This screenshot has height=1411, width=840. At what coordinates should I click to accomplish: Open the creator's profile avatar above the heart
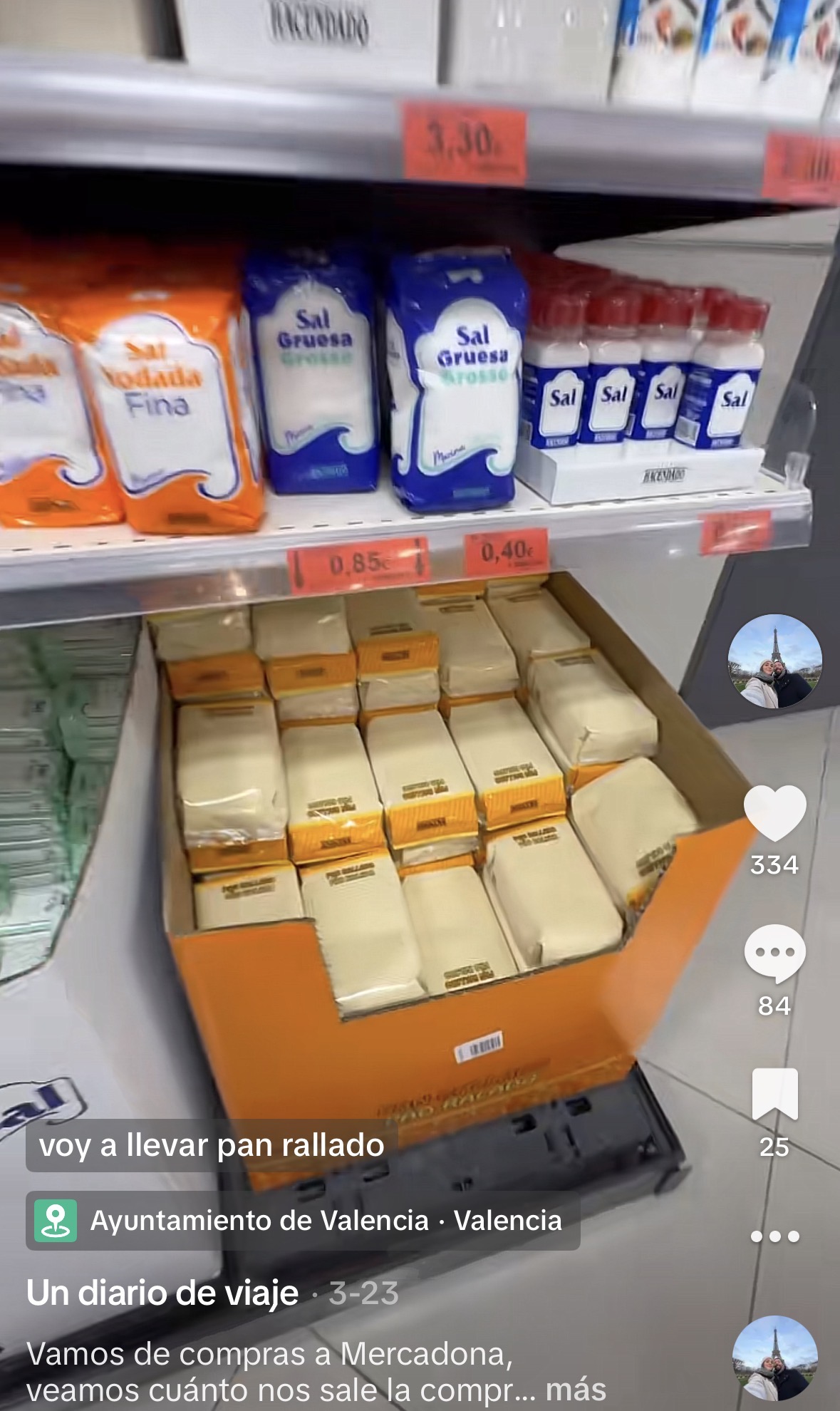774,661
